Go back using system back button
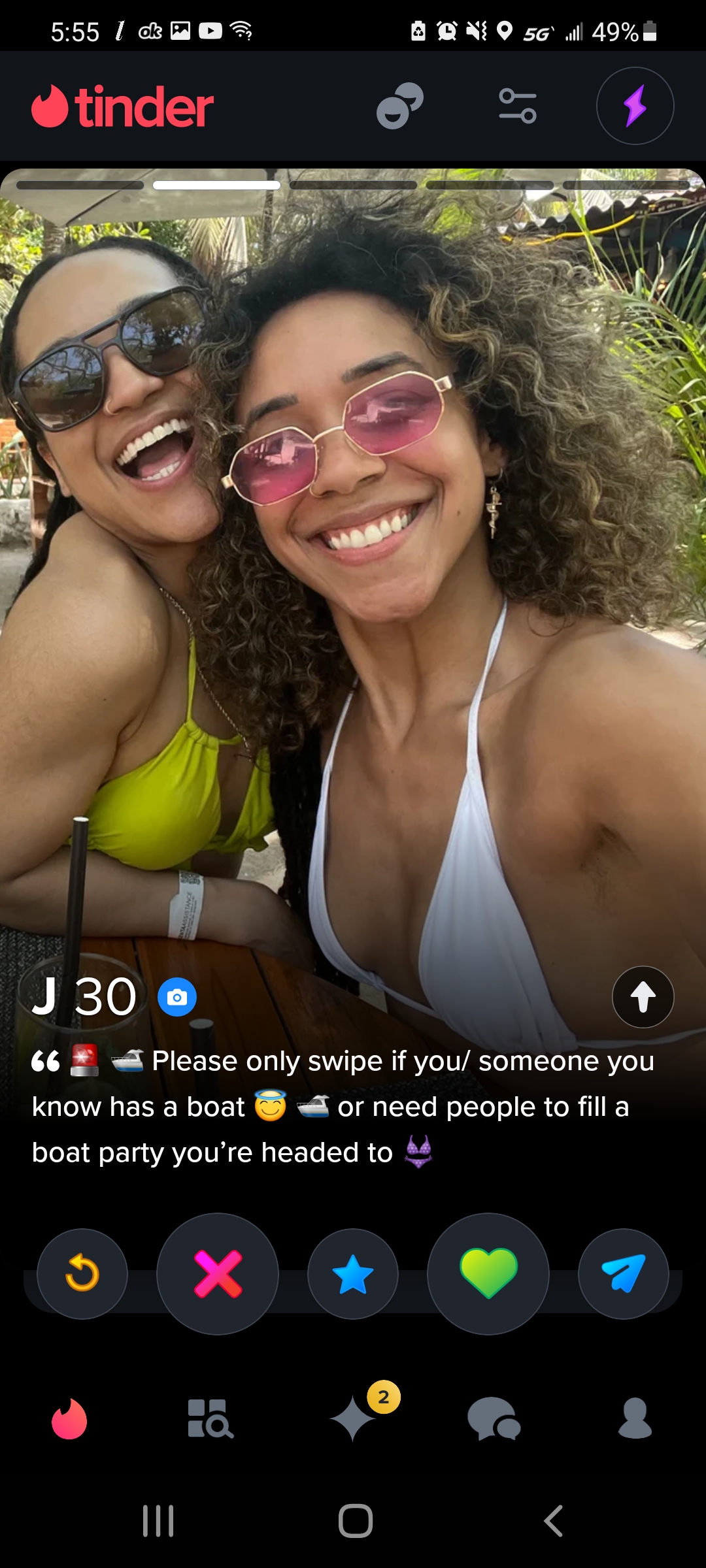This screenshot has width=706, height=1568. 553,1521
